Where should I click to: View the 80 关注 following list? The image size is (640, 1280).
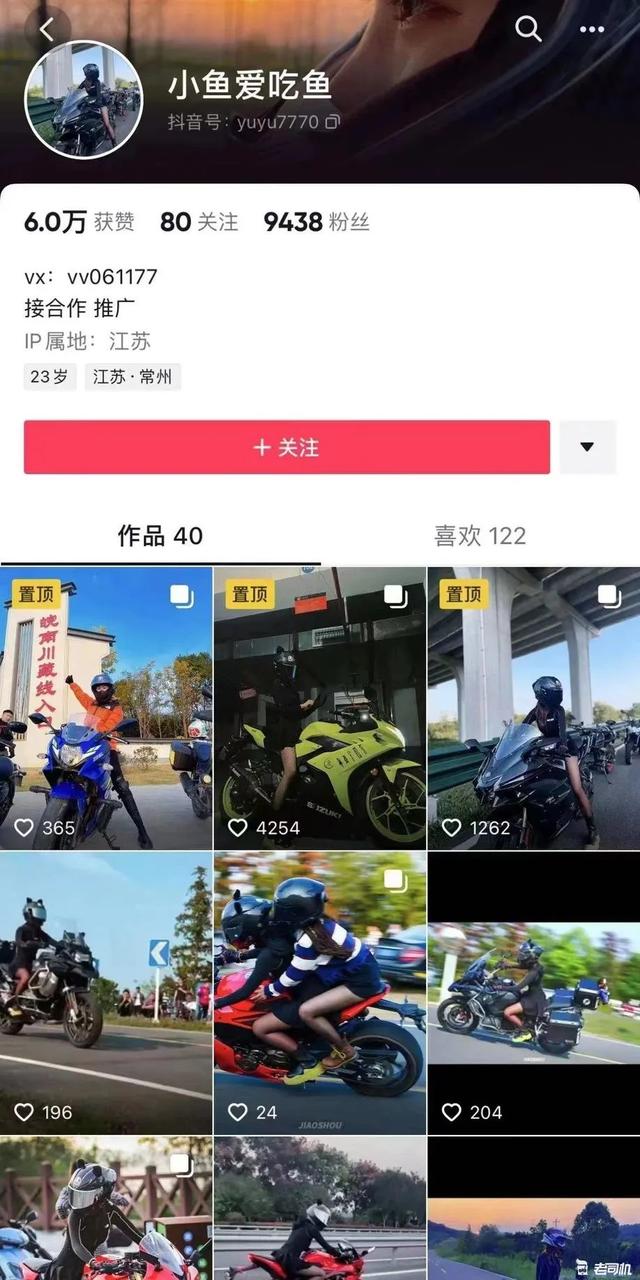[199, 222]
